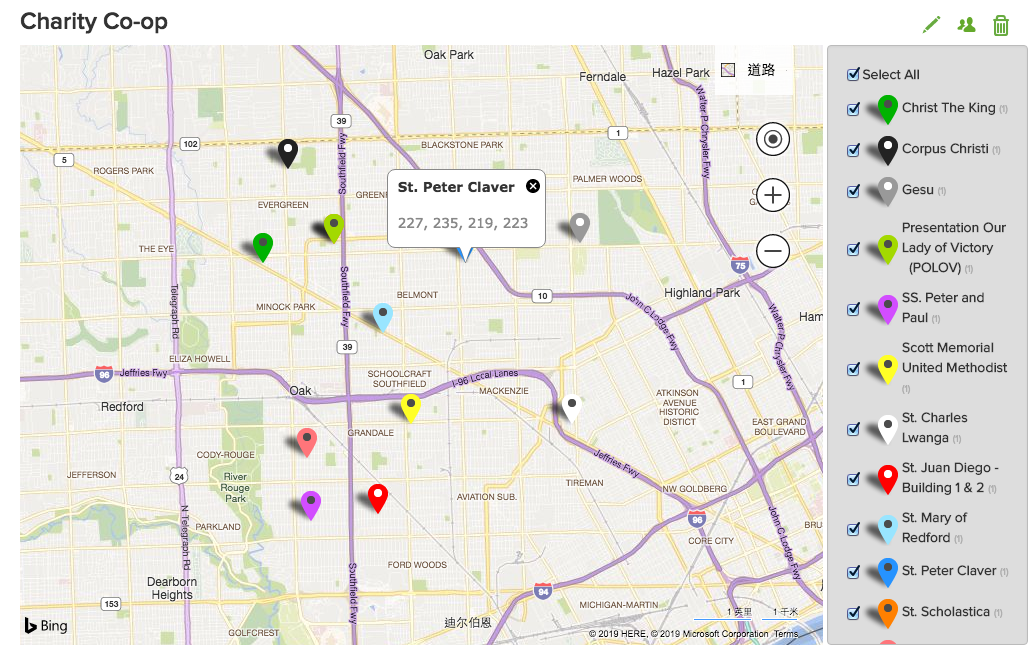1035x656 pixels.
Task: Zoom in on the map
Action: (x=773, y=194)
